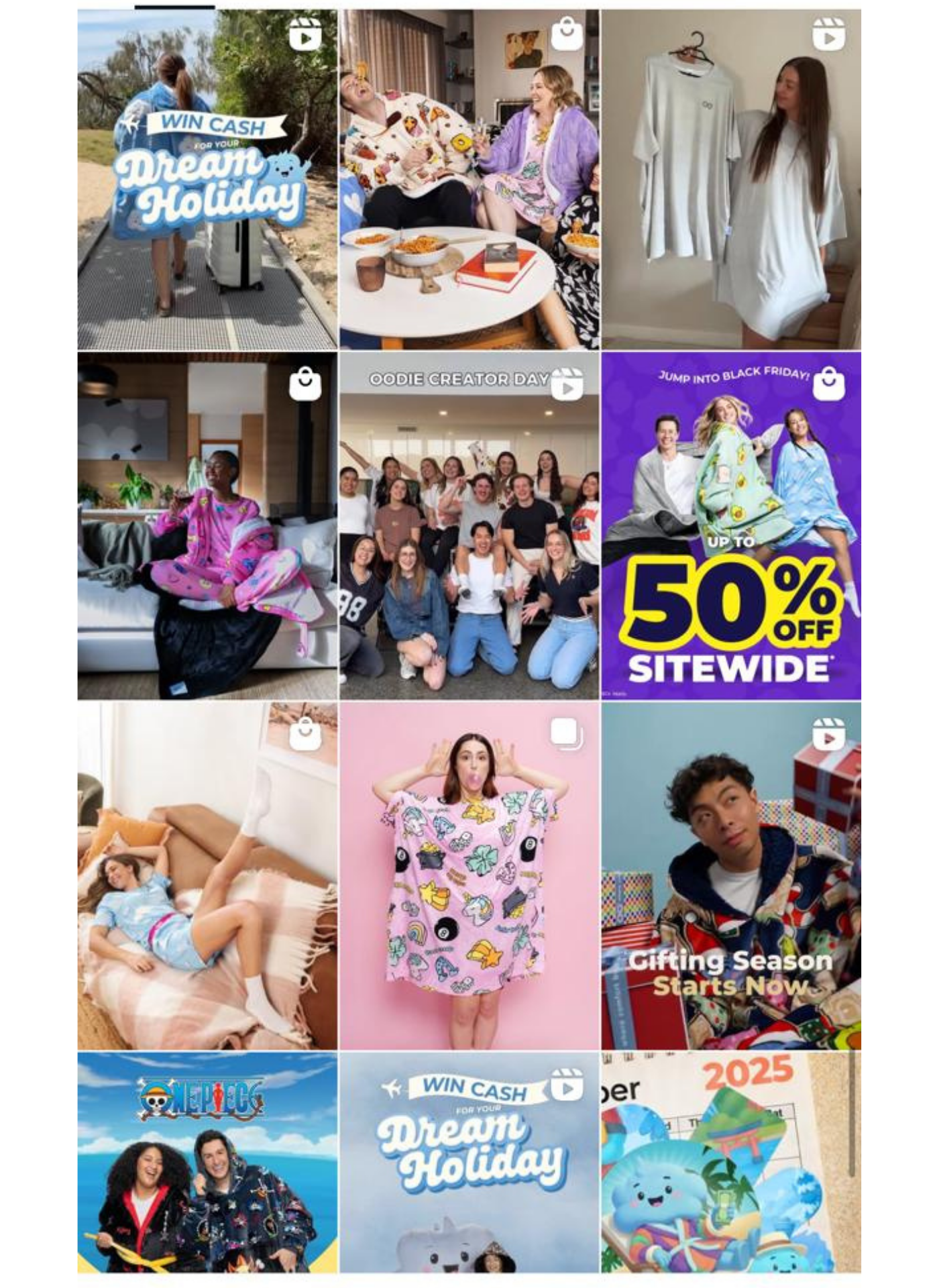Image resolution: width=939 pixels, height=1288 pixels.
Task: Open the pink pyjamas on sofa post
Action: pyautogui.click(x=207, y=526)
